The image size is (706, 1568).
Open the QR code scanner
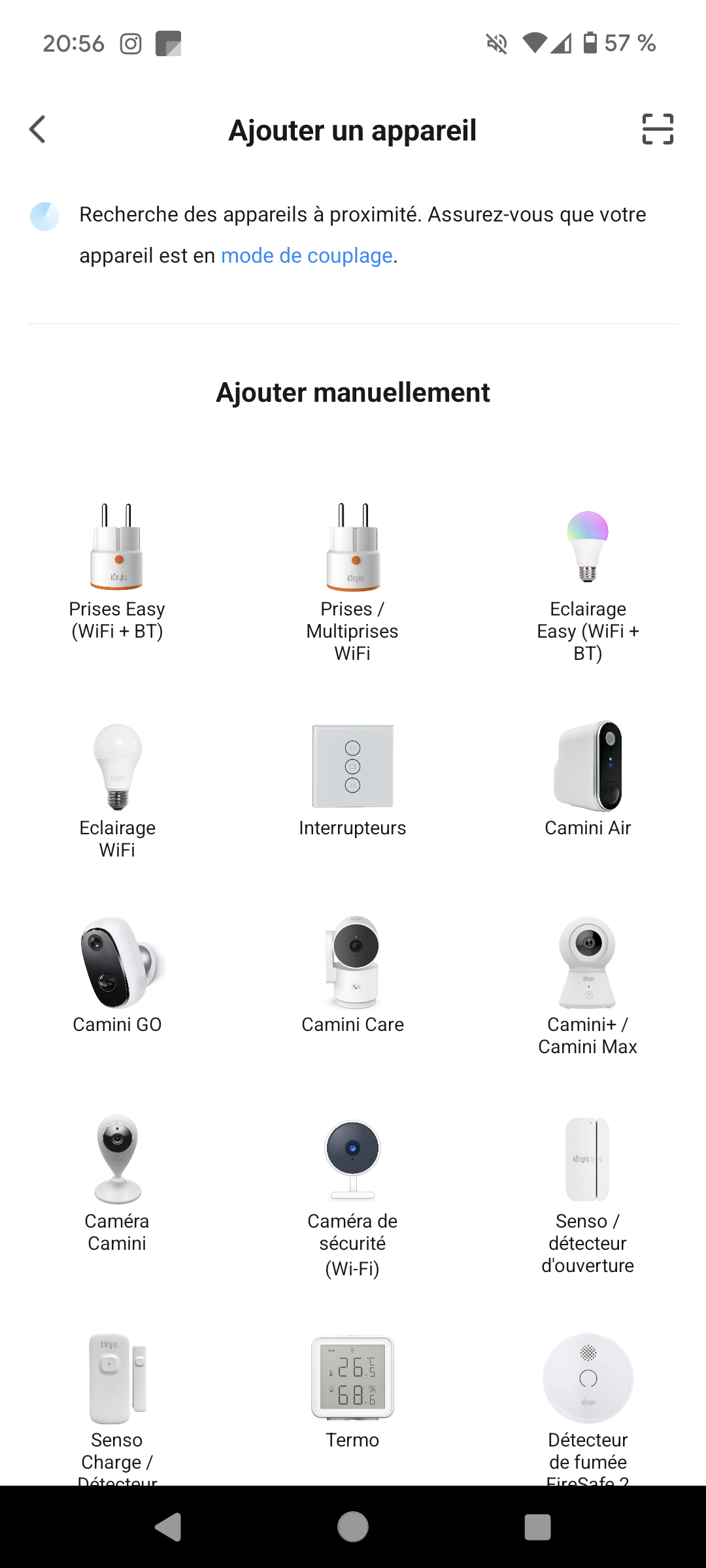point(657,129)
